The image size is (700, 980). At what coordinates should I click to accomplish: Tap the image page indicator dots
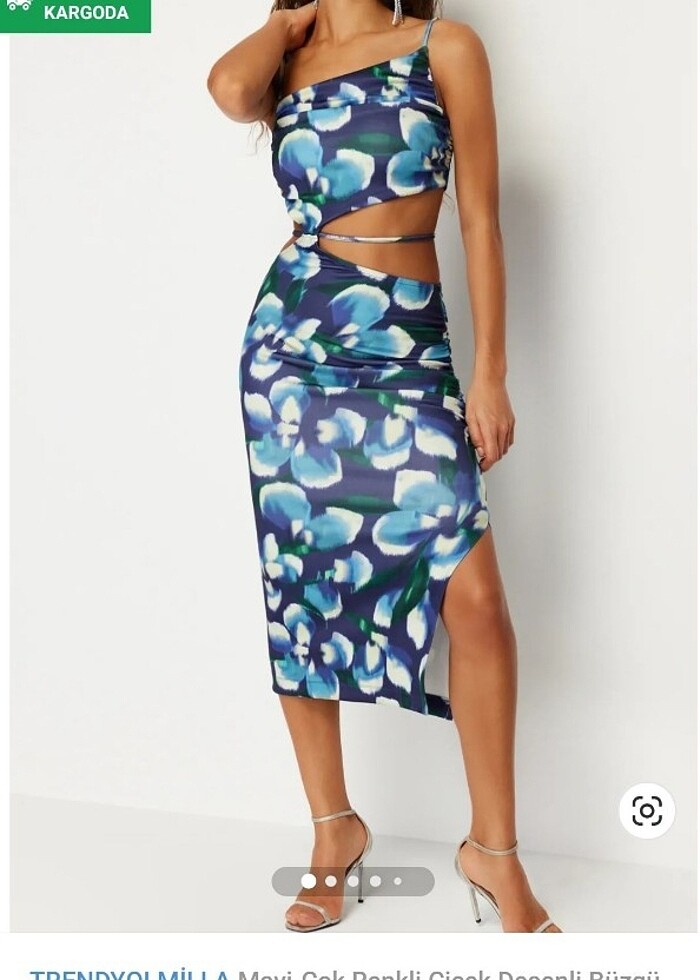tap(353, 881)
